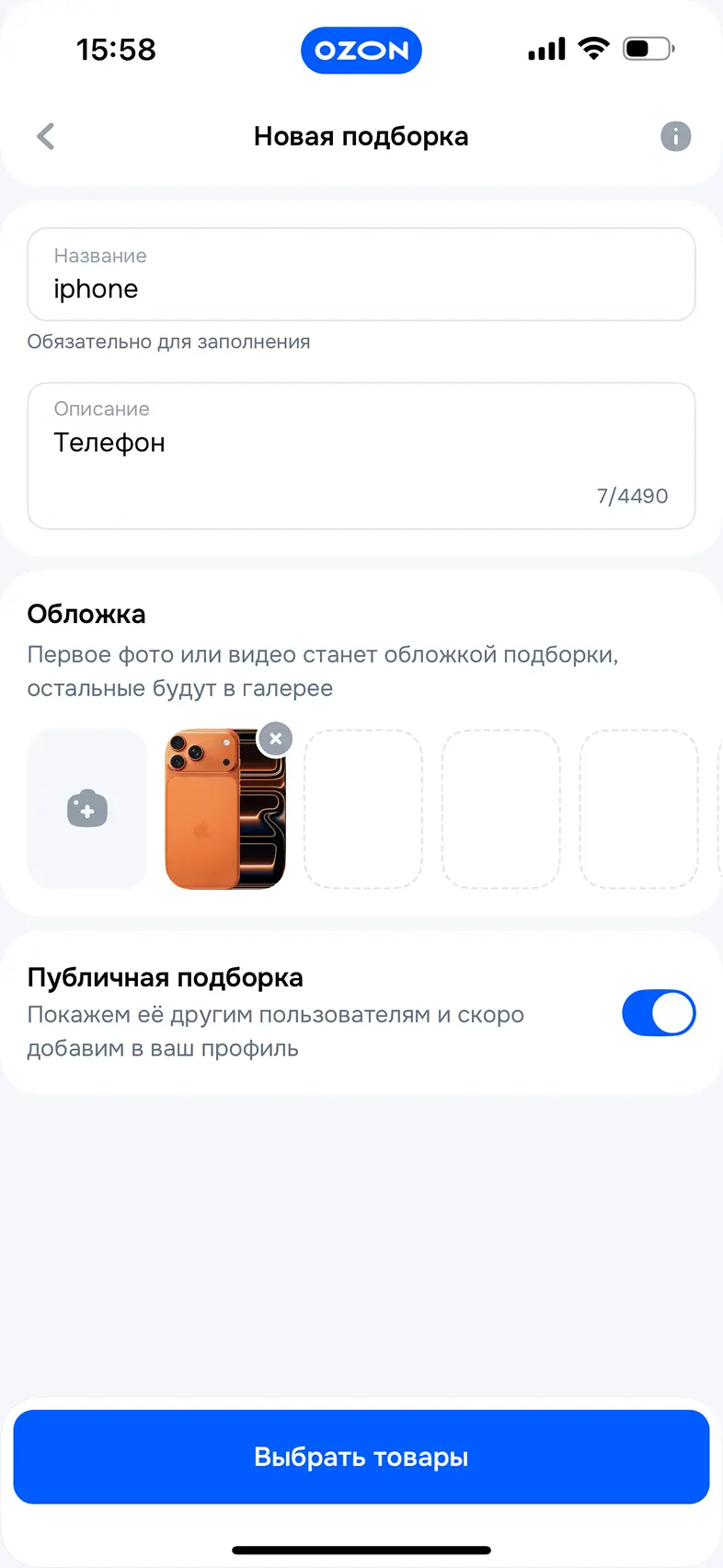
Task: Edit the Описание field
Action: pyautogui.click(x=361, y=456)
